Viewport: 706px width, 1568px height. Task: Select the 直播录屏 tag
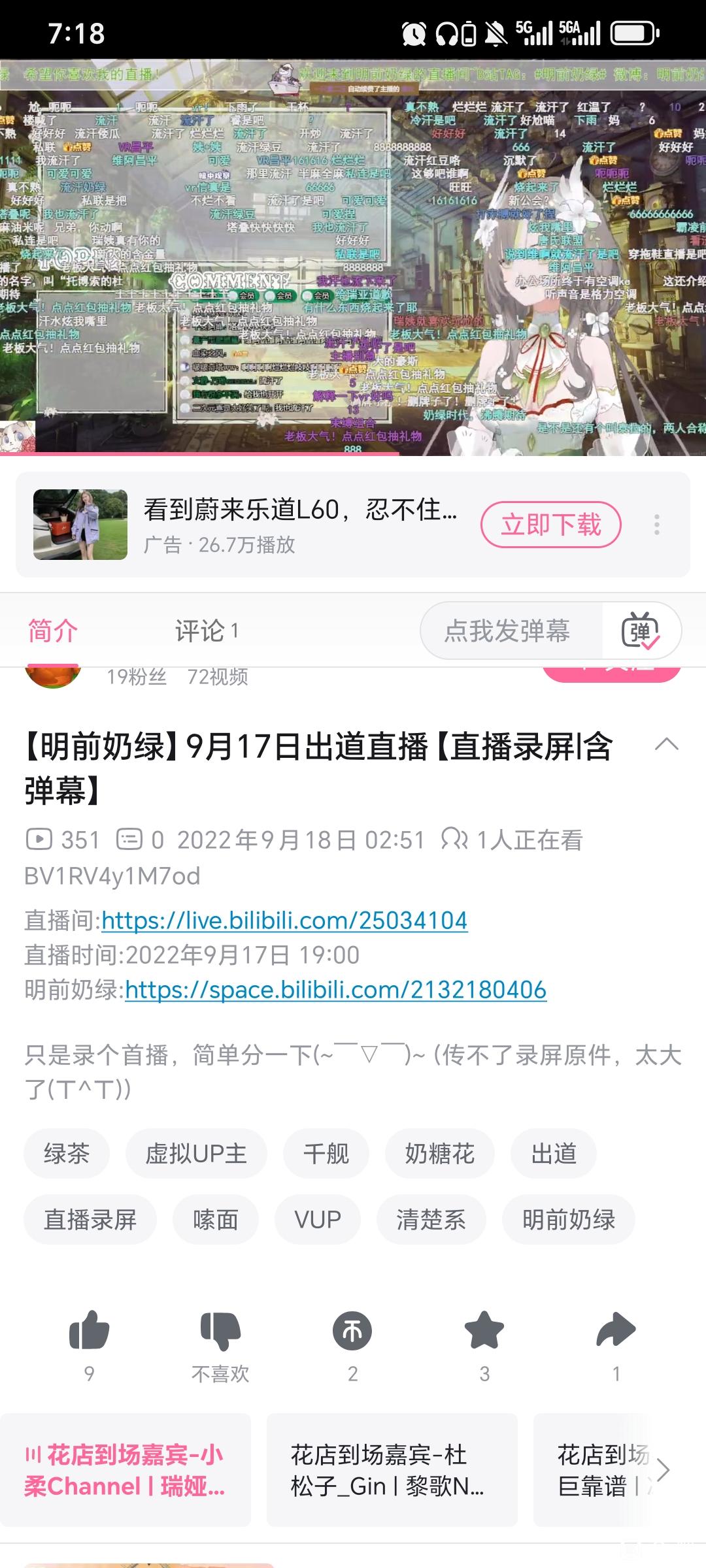tap(90, 1220)
